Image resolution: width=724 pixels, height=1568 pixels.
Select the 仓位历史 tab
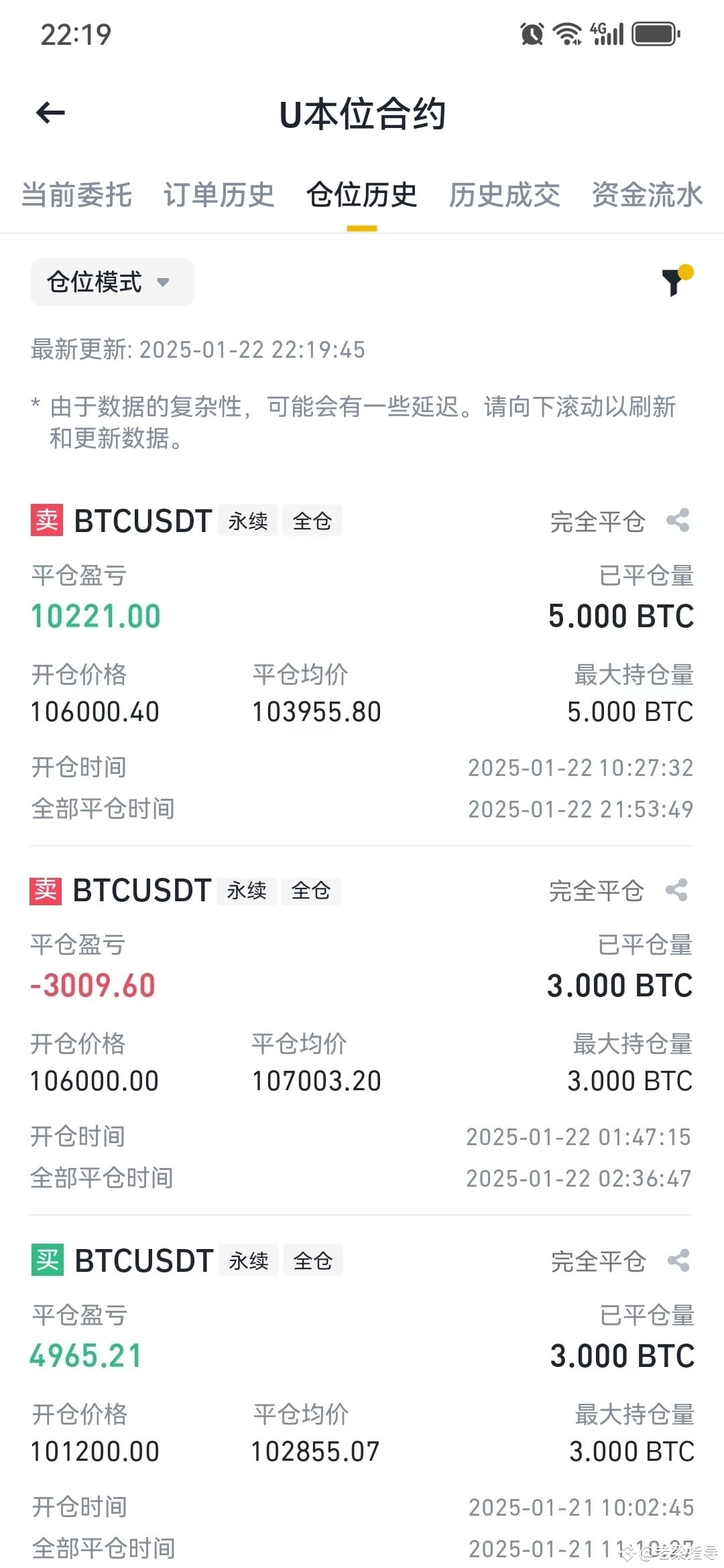click(x=362, y=195)
